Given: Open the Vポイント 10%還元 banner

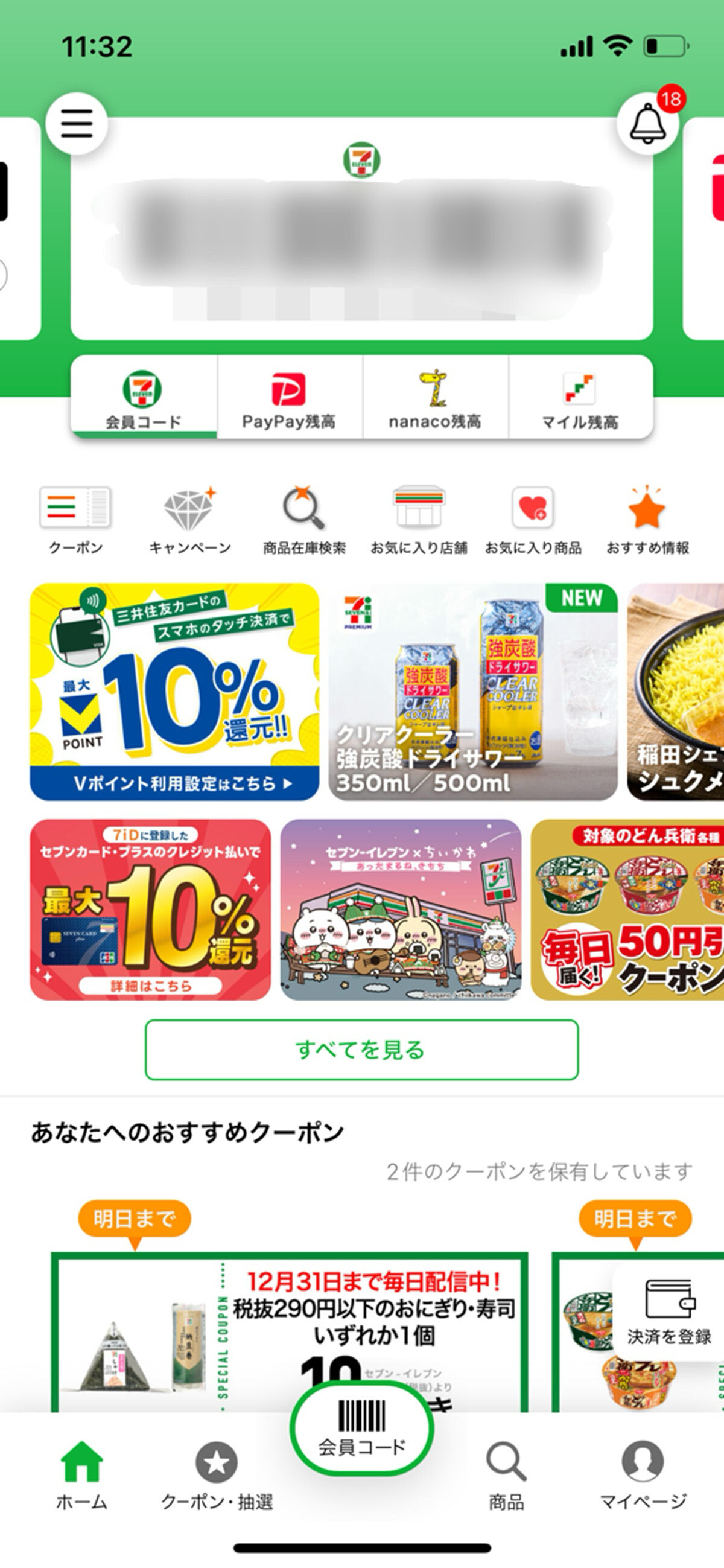Looking at the screenshot, I should 174,692.
